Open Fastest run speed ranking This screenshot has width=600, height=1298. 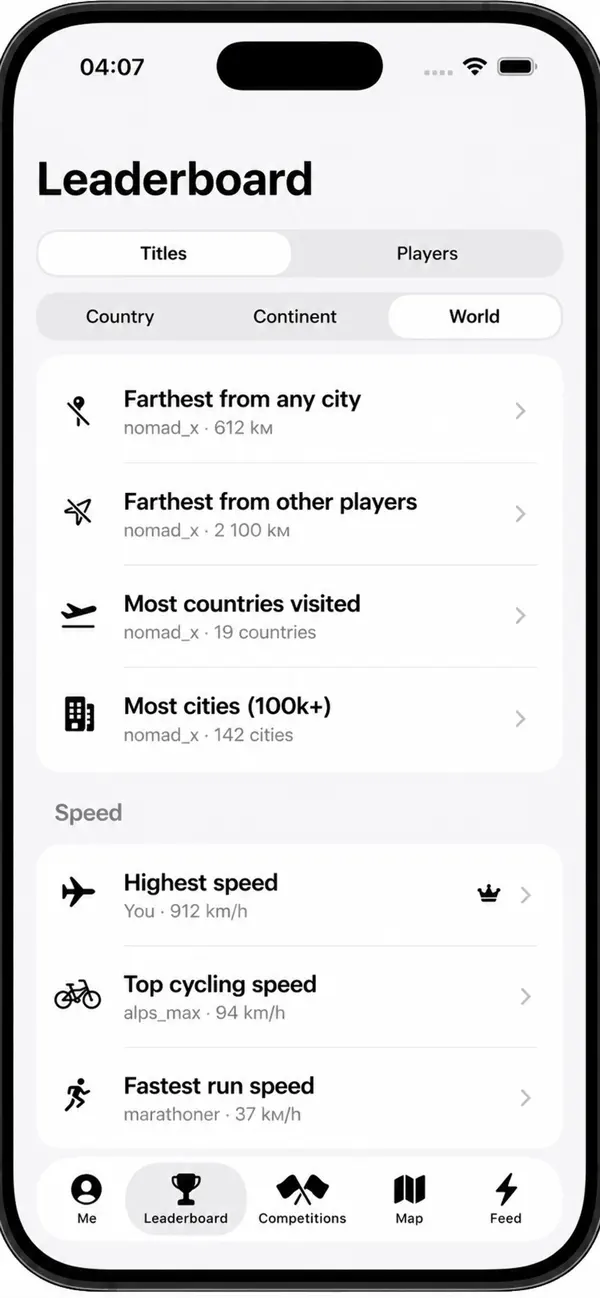(x=299, y=1098)
